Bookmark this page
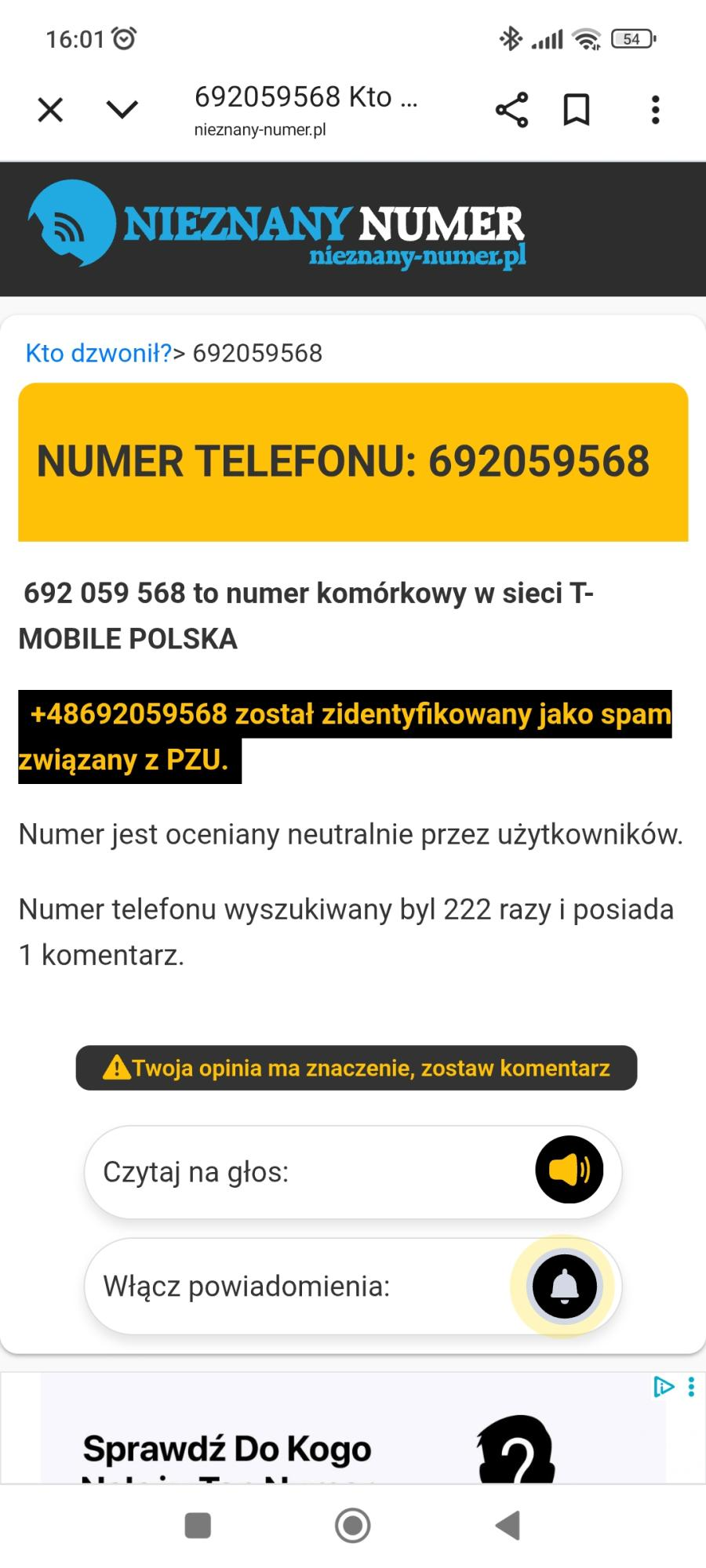 577,110
